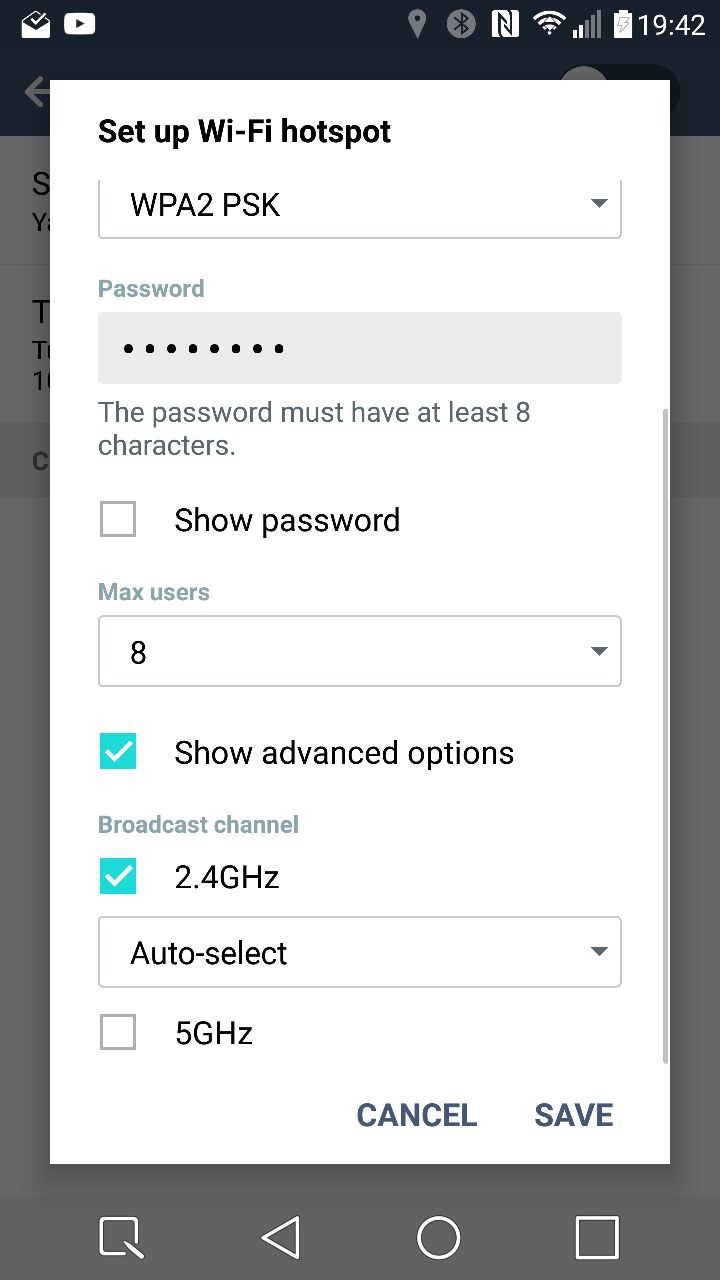Tap the Password field
The image size is (720, 1280).
point(359,348)
